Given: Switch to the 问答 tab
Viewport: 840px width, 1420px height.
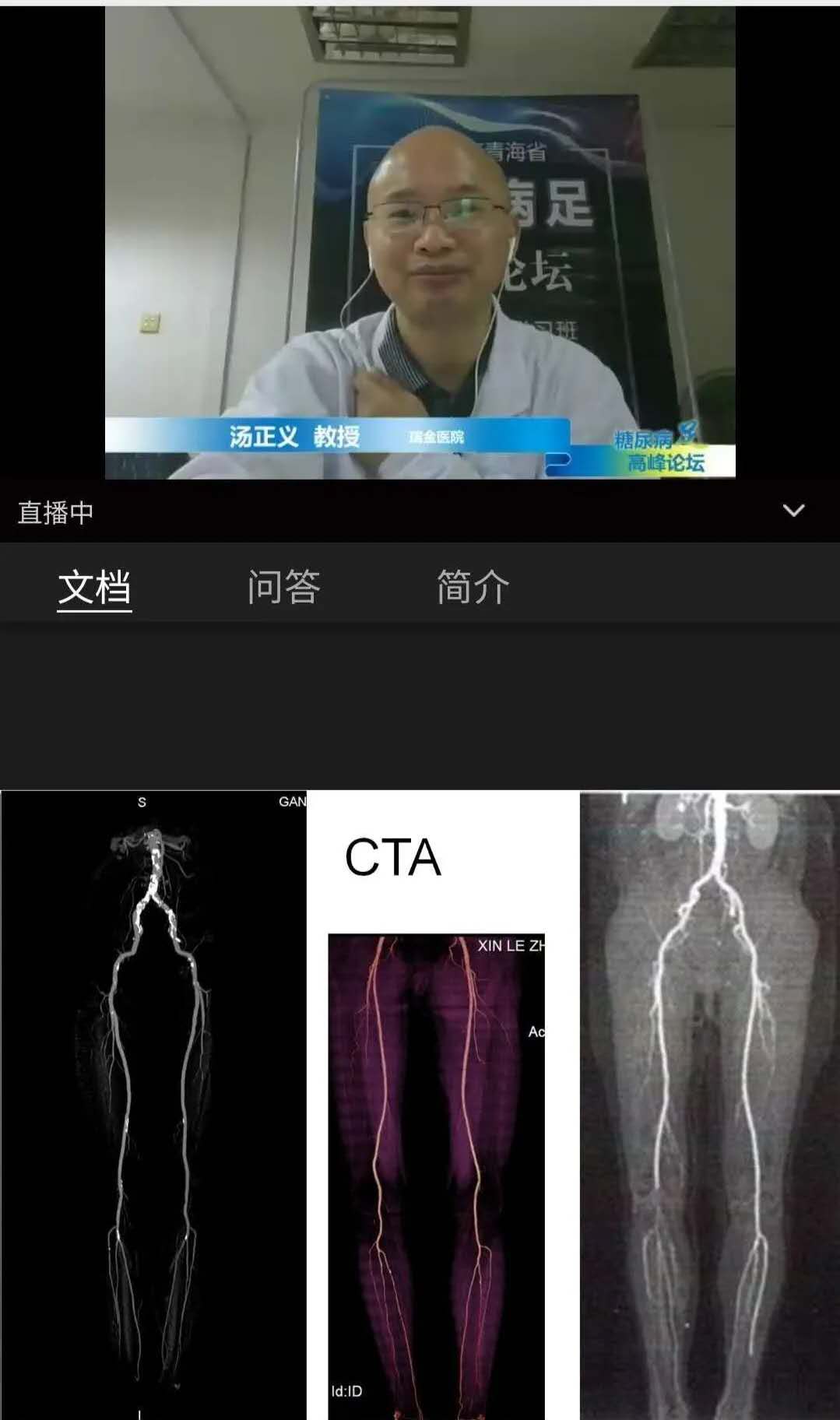Looking at the screenshot, I should tap(283, 587).
